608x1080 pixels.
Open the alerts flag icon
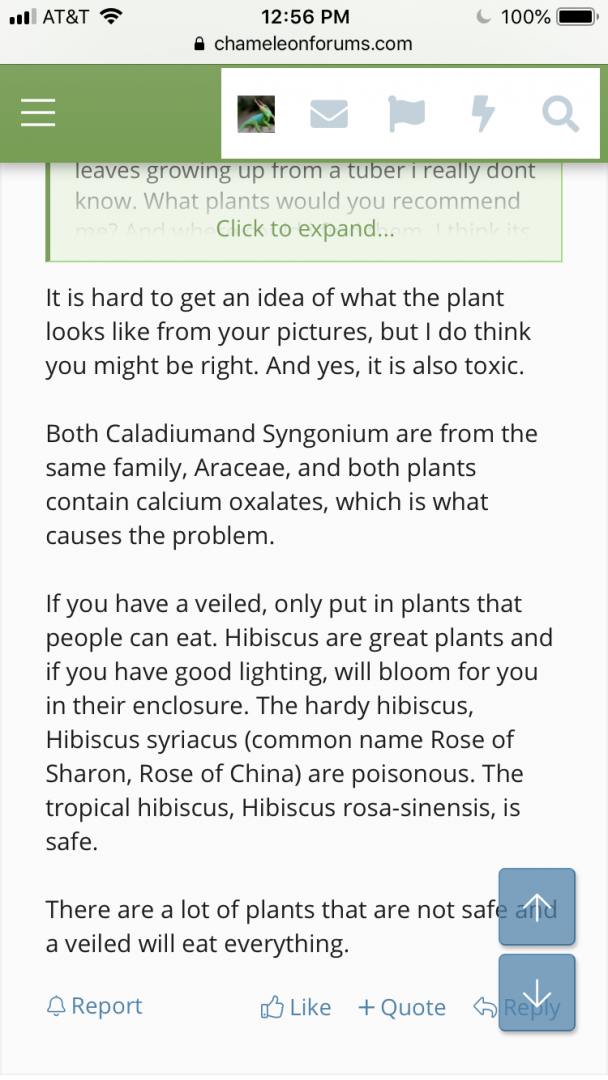(406, 114)
